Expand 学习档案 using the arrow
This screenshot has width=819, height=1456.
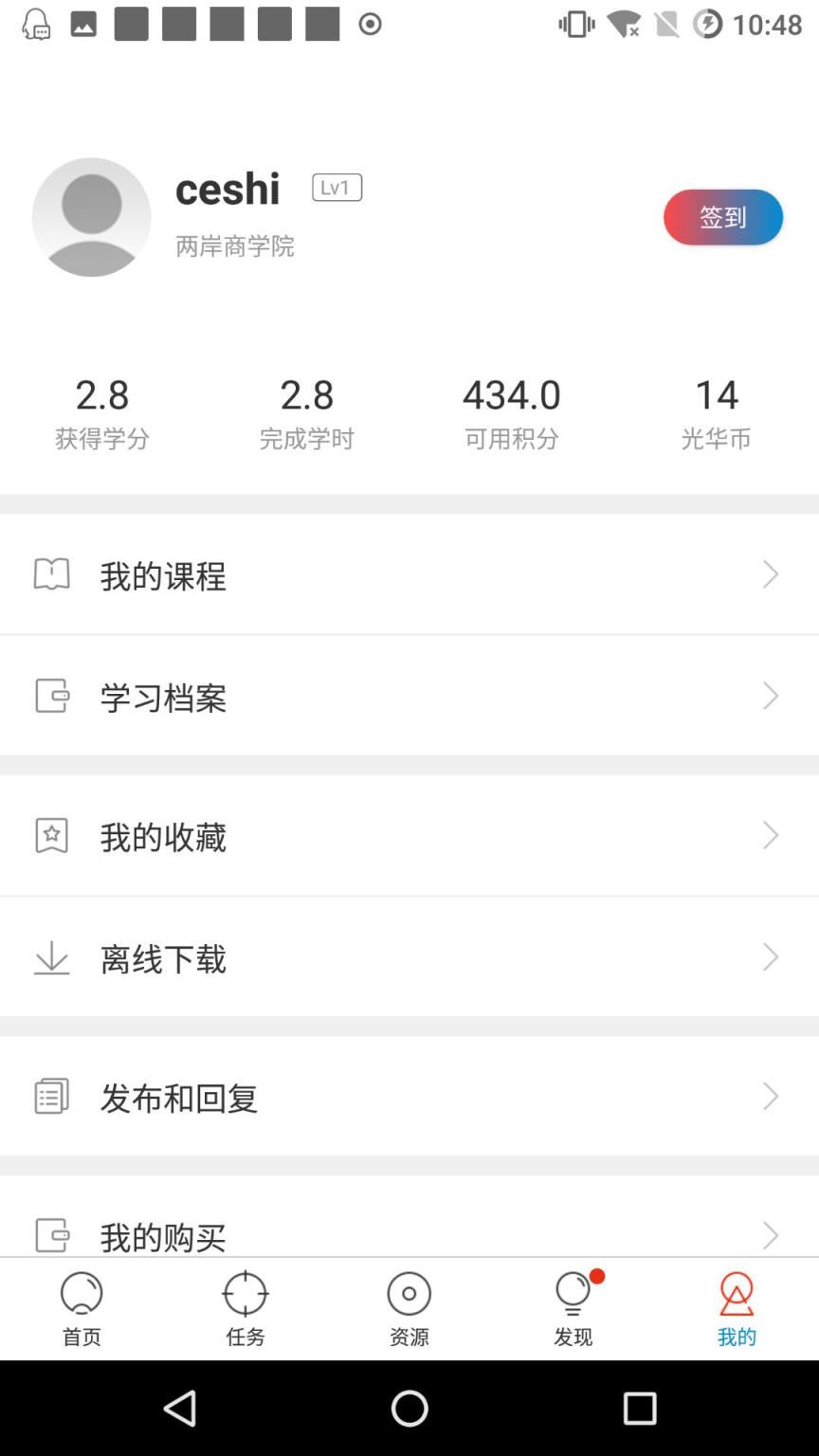coord(770,696)
